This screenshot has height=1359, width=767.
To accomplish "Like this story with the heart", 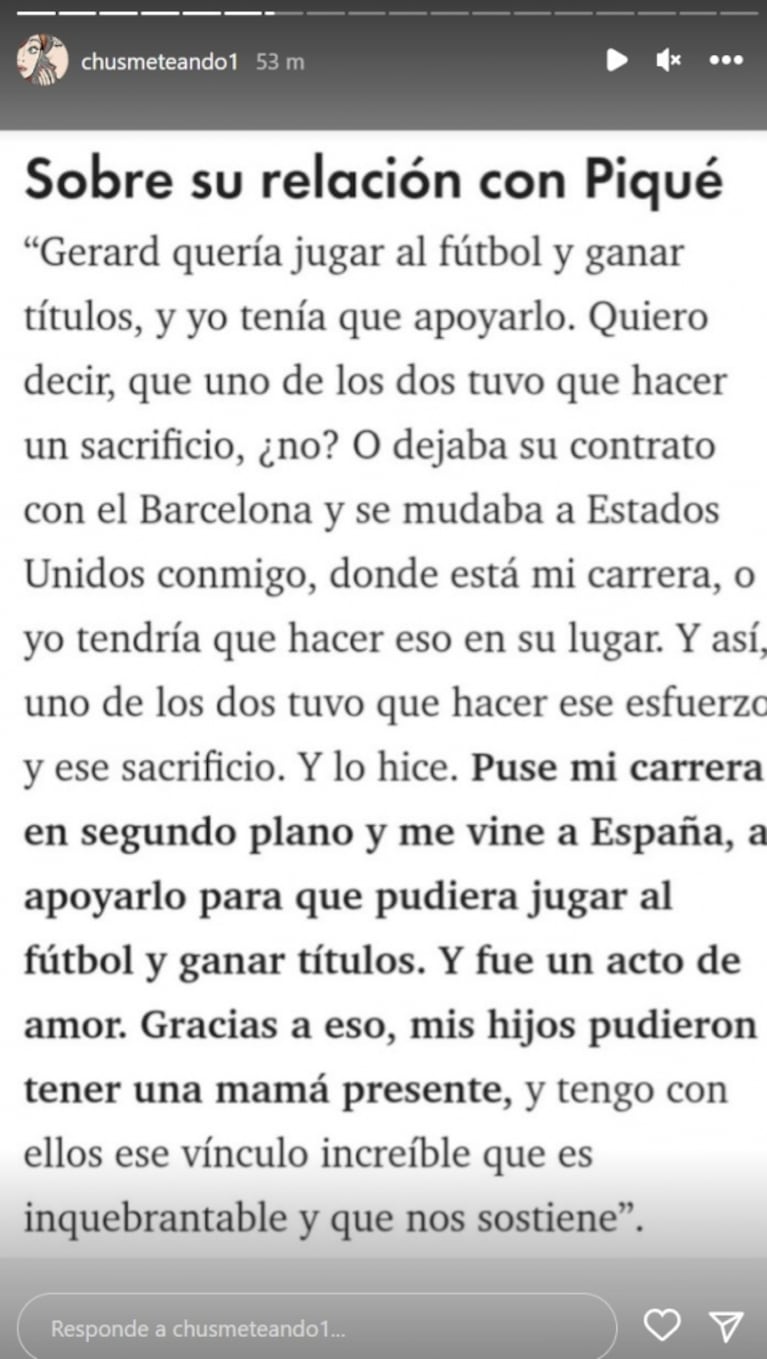I will click(662, 1326).
